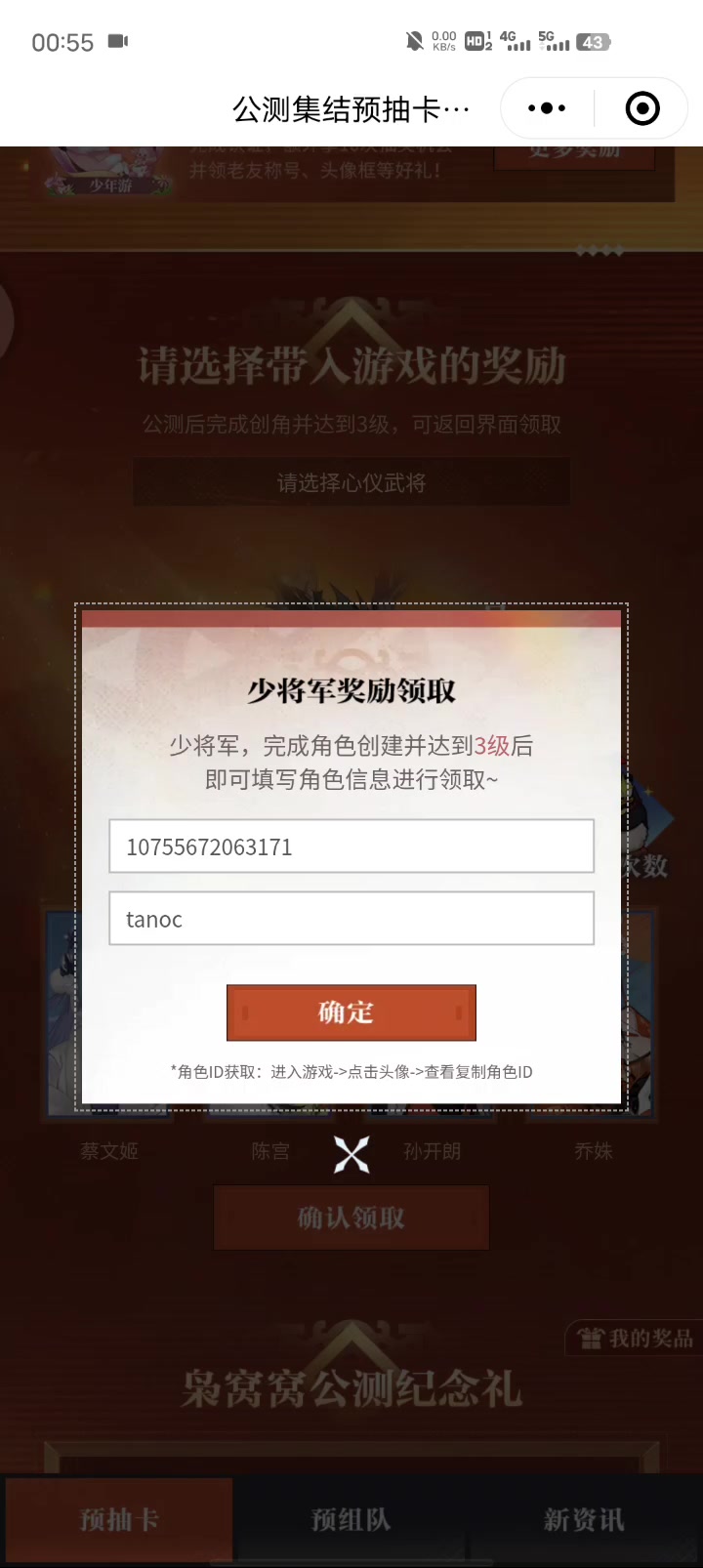Confirm with the 确定 button
Screen dimensions: 703x1568
pyautogui.click(x=351, y=1012)
